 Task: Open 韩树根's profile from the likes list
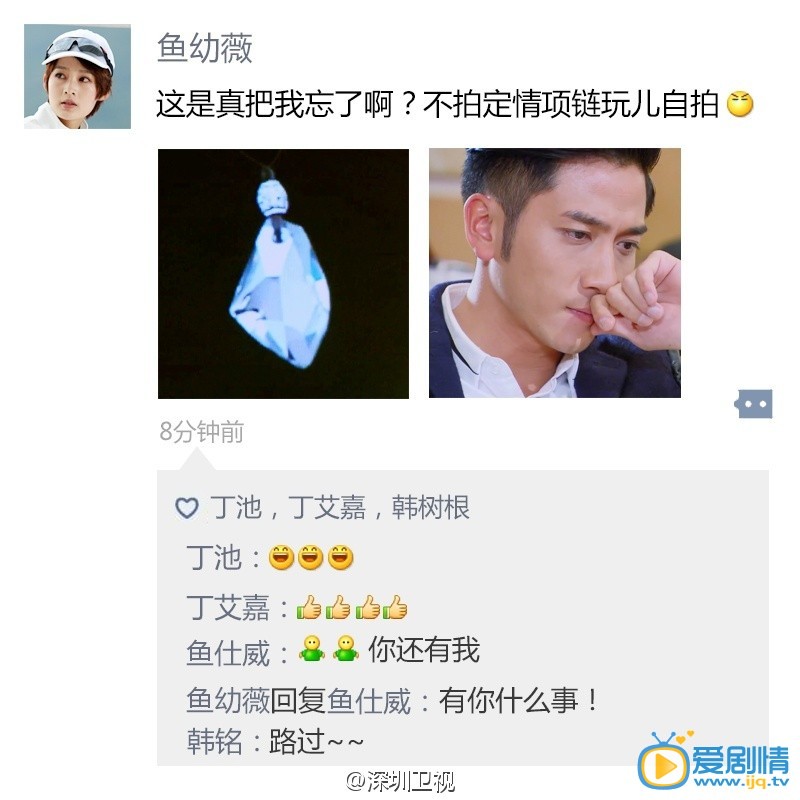point(430,508)
